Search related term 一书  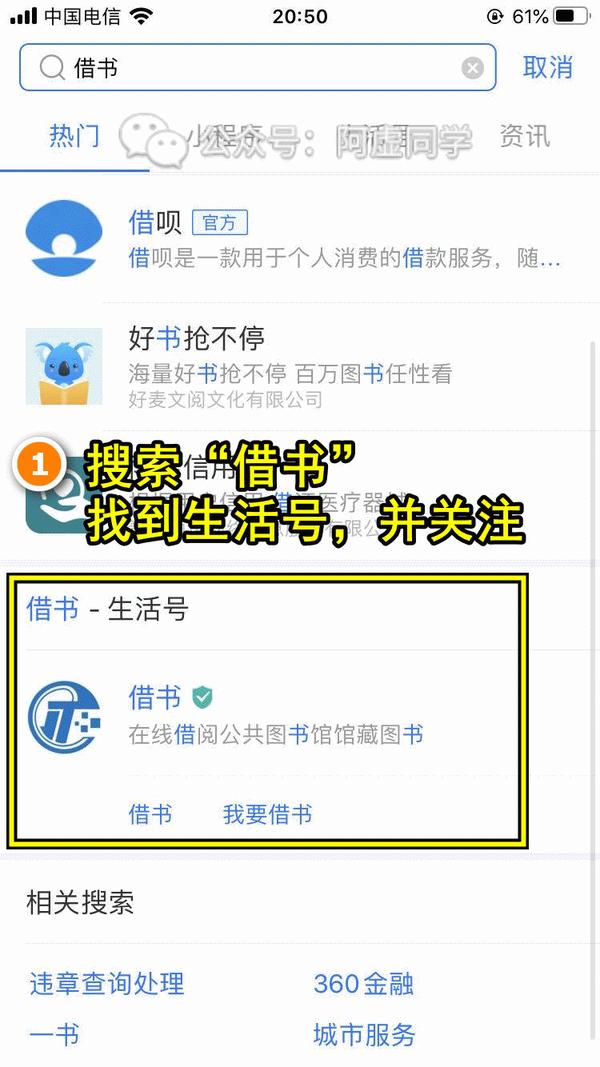point(54,1035)
